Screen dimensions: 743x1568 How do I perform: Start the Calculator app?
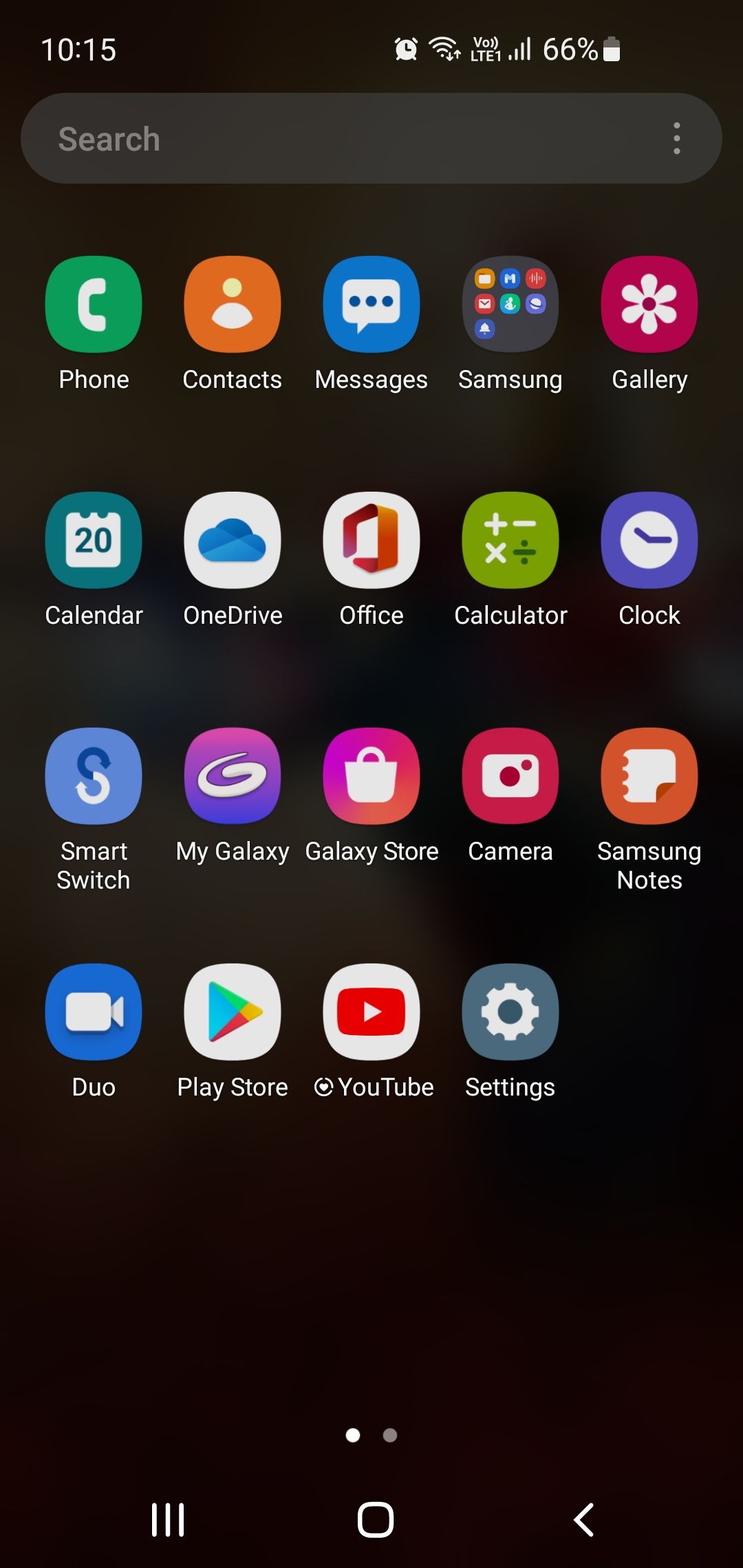point(510,540)
